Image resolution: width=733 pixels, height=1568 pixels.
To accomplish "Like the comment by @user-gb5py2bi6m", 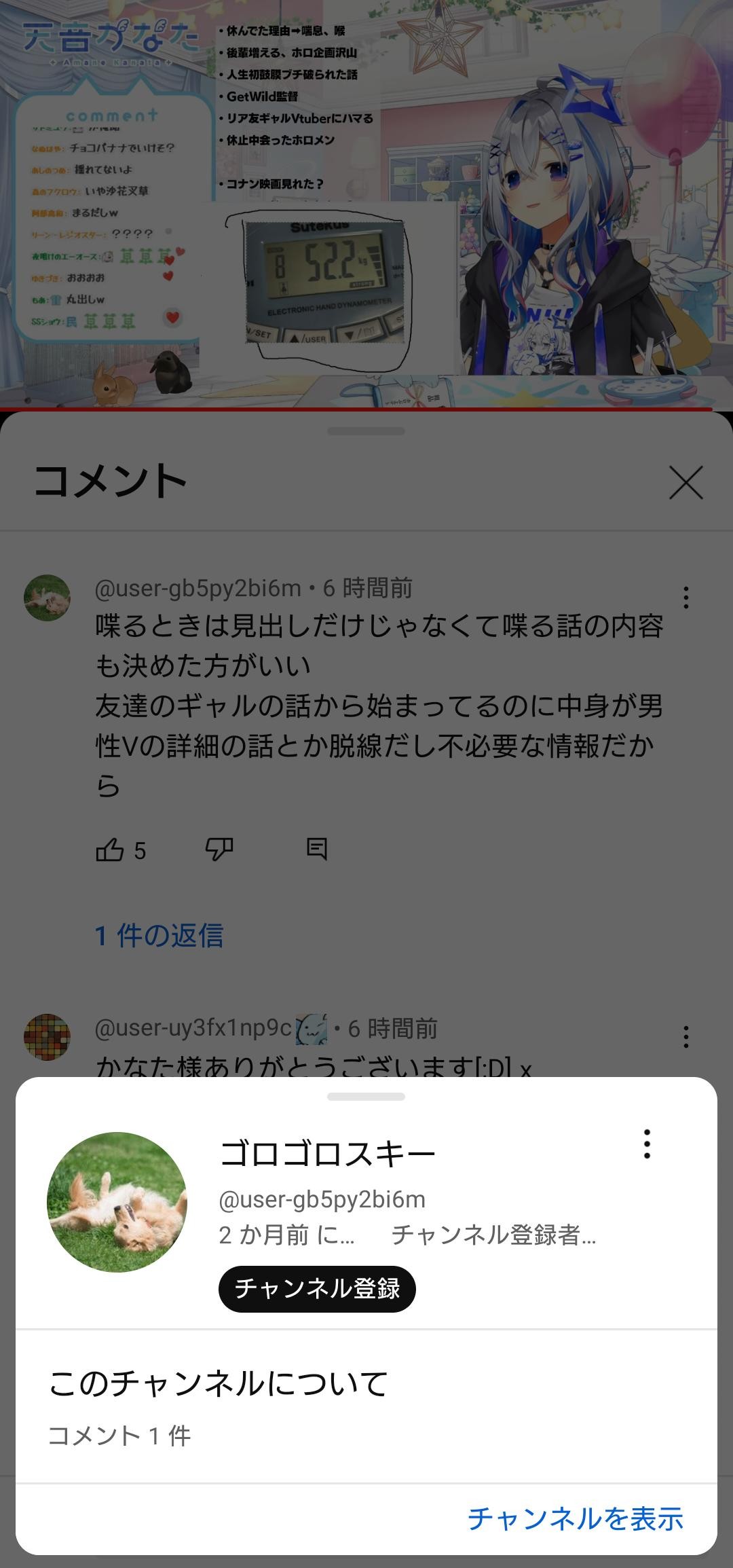I will click(x=110, y=850).
